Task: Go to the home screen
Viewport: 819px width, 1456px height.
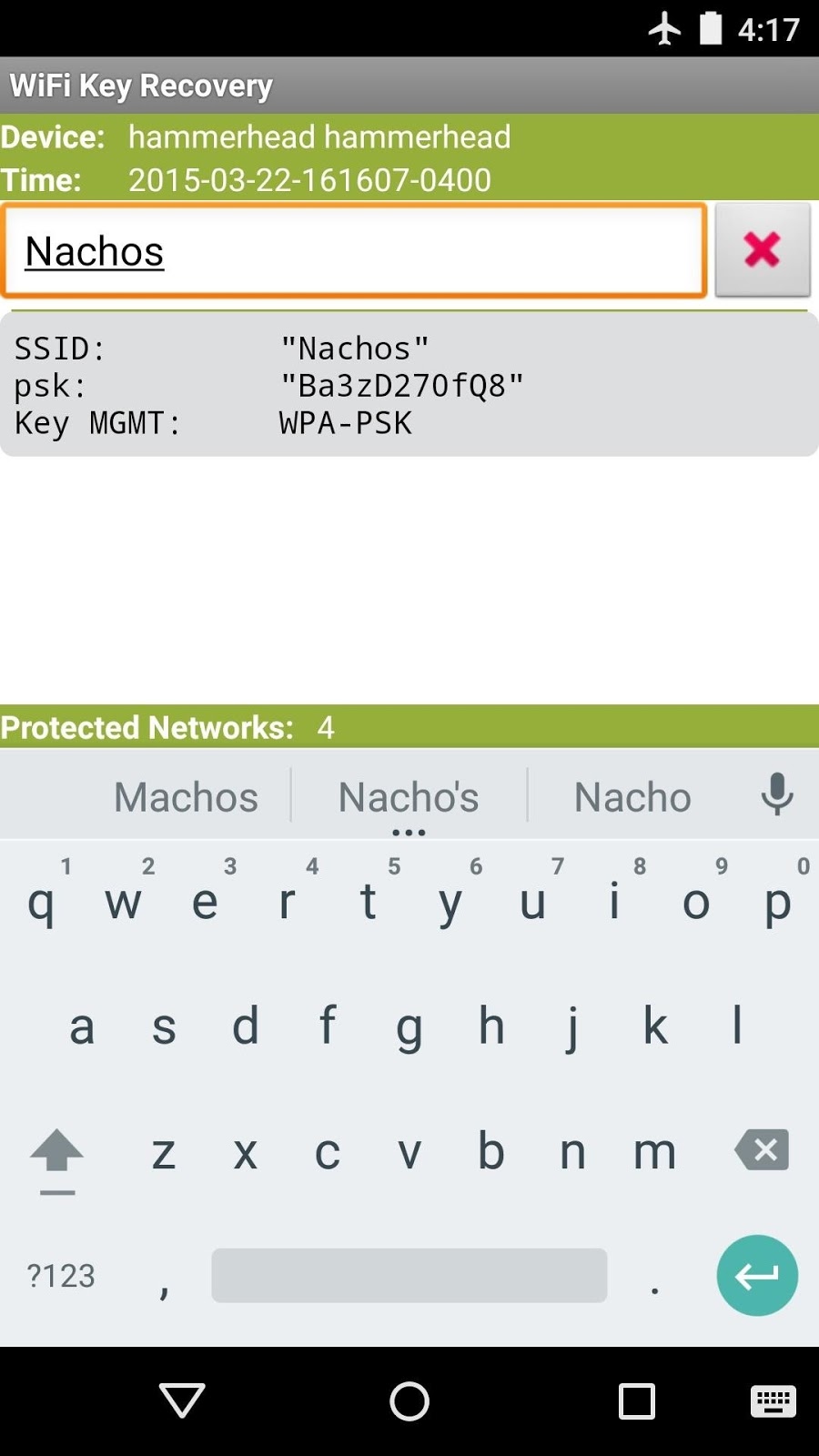Action: pyautogui.click(x=409, y=1400)
